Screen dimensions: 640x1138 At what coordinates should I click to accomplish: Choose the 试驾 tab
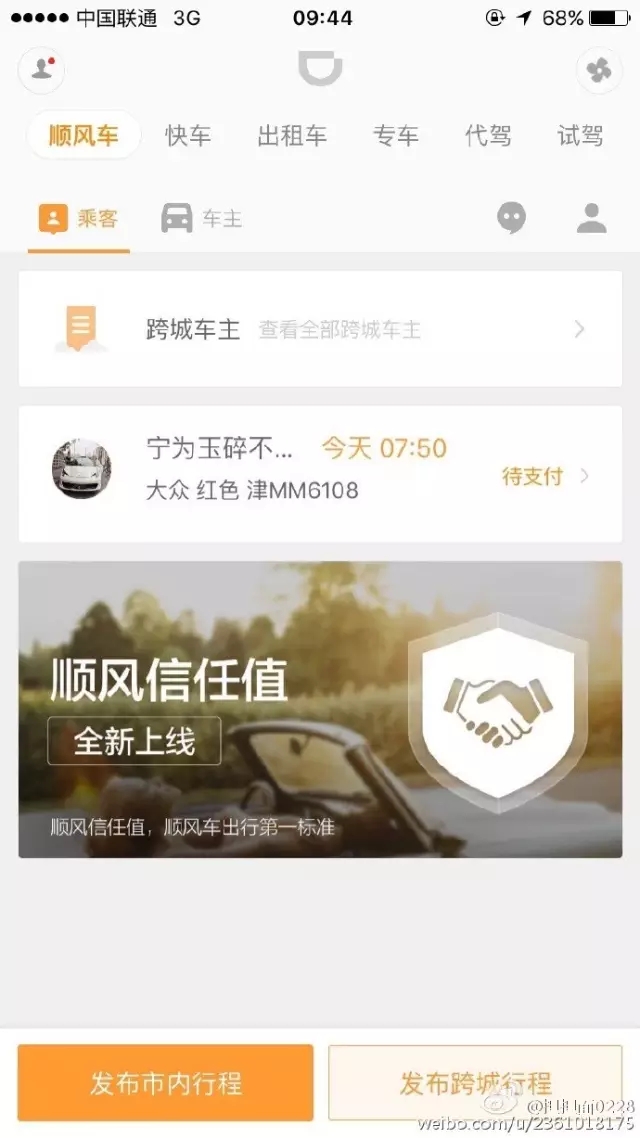coord(580,136)
